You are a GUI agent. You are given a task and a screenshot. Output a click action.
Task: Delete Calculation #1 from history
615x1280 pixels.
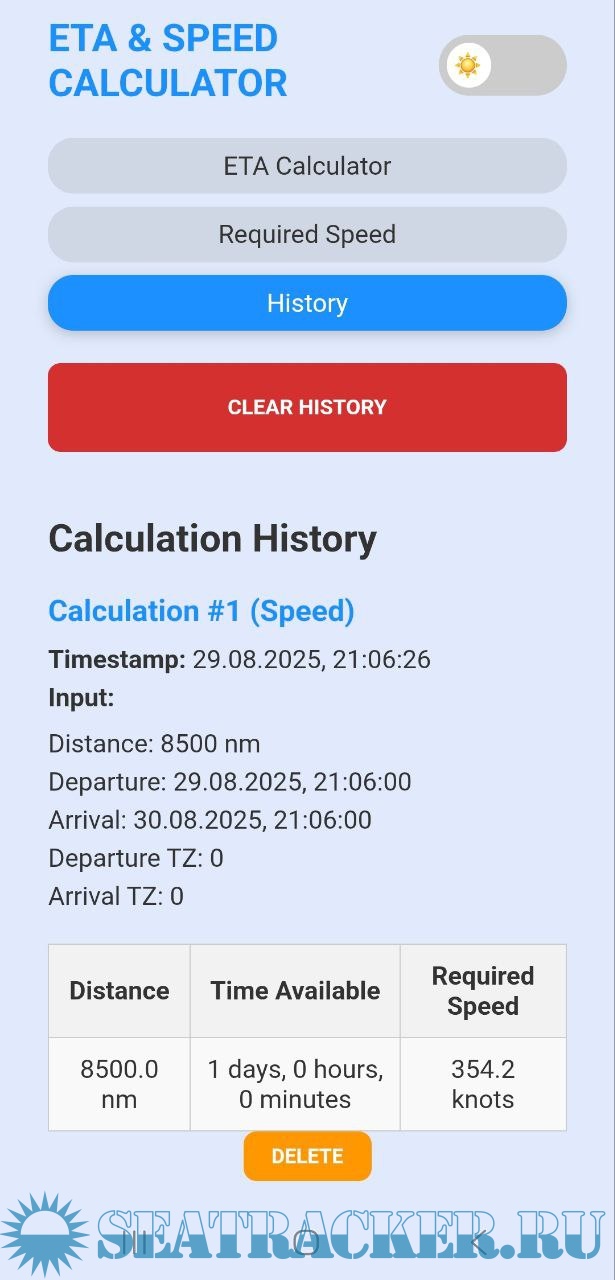click(x=307, y=1156)
